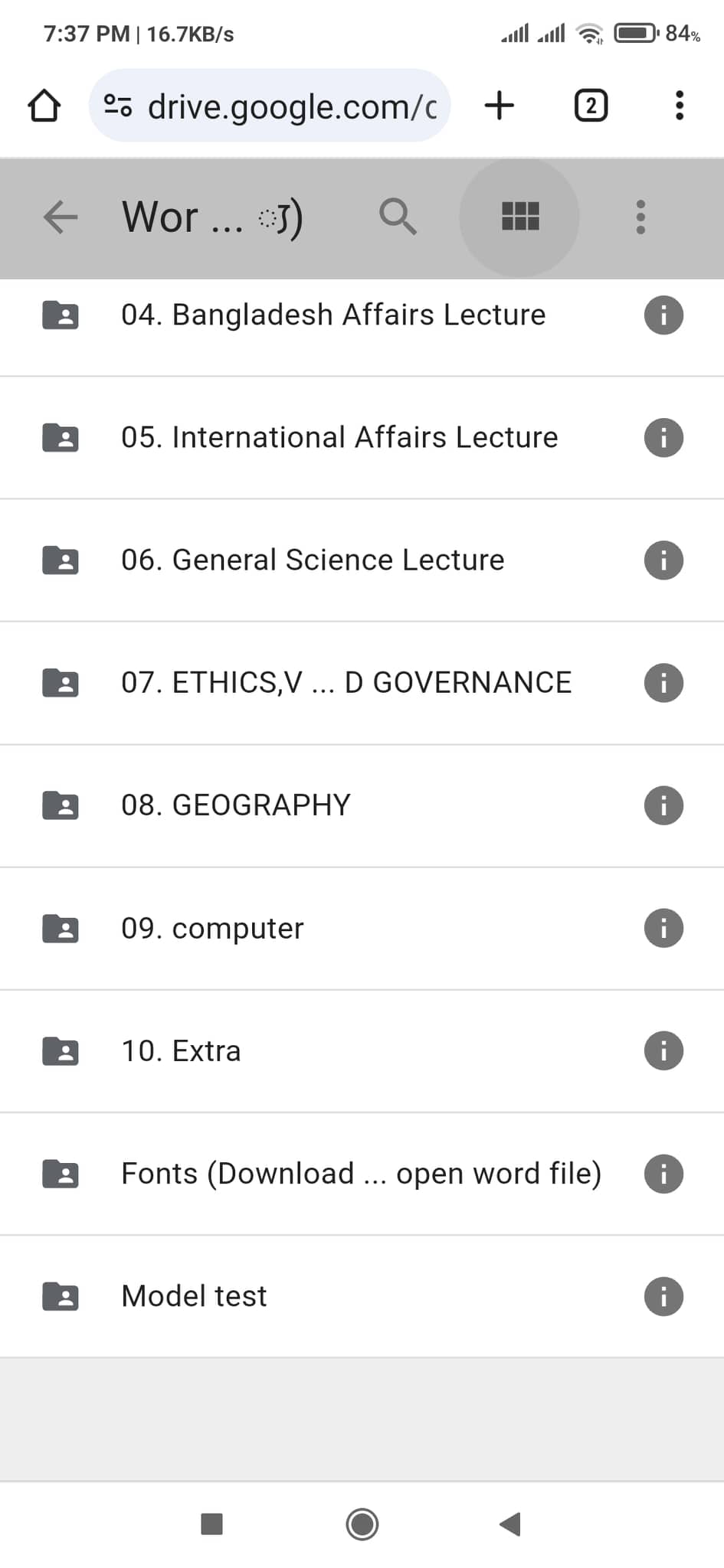Tap the system back button

[510, 1524]
